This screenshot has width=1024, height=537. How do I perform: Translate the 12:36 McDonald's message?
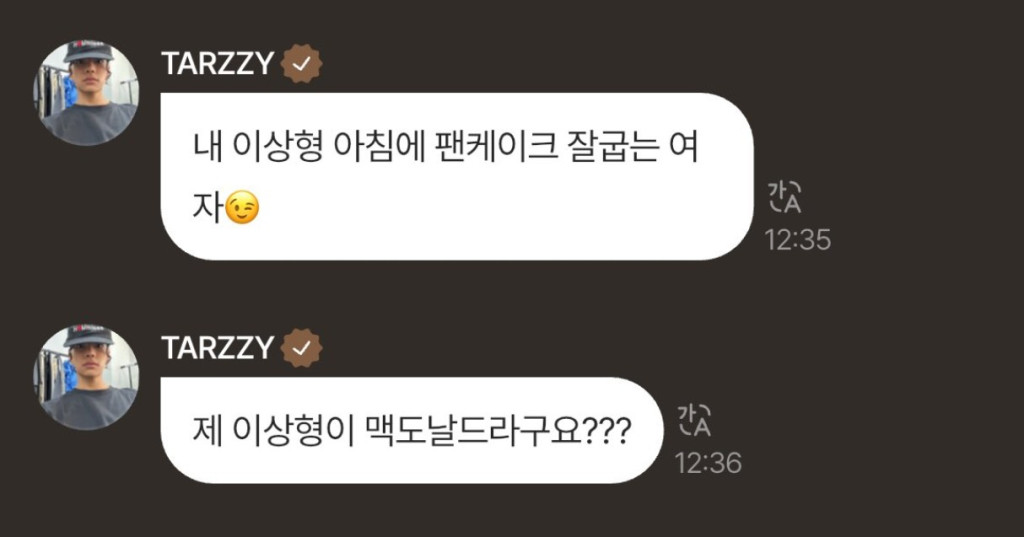click(x=695, y=420)
